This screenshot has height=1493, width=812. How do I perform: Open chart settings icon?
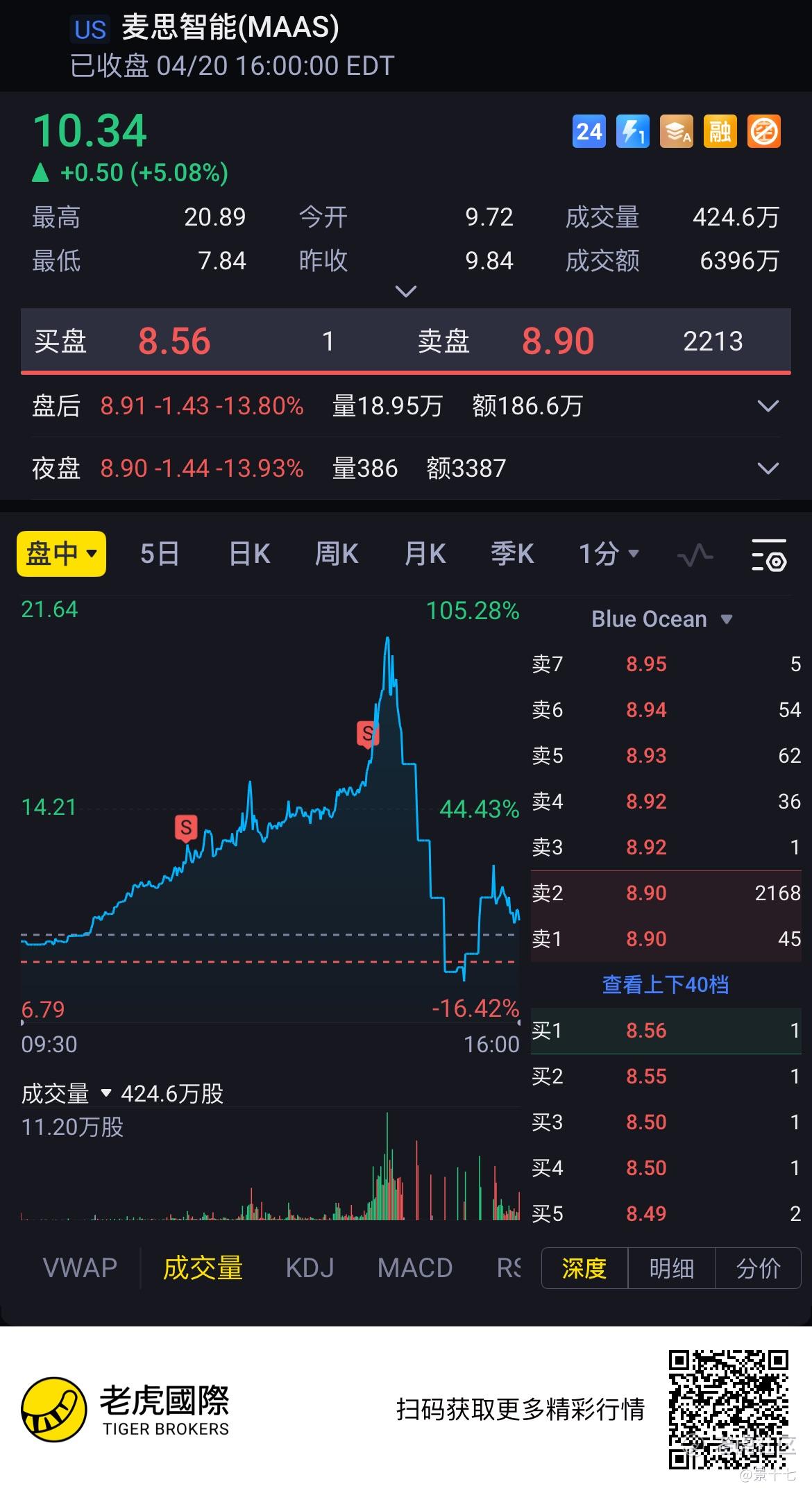click(769, 555)
